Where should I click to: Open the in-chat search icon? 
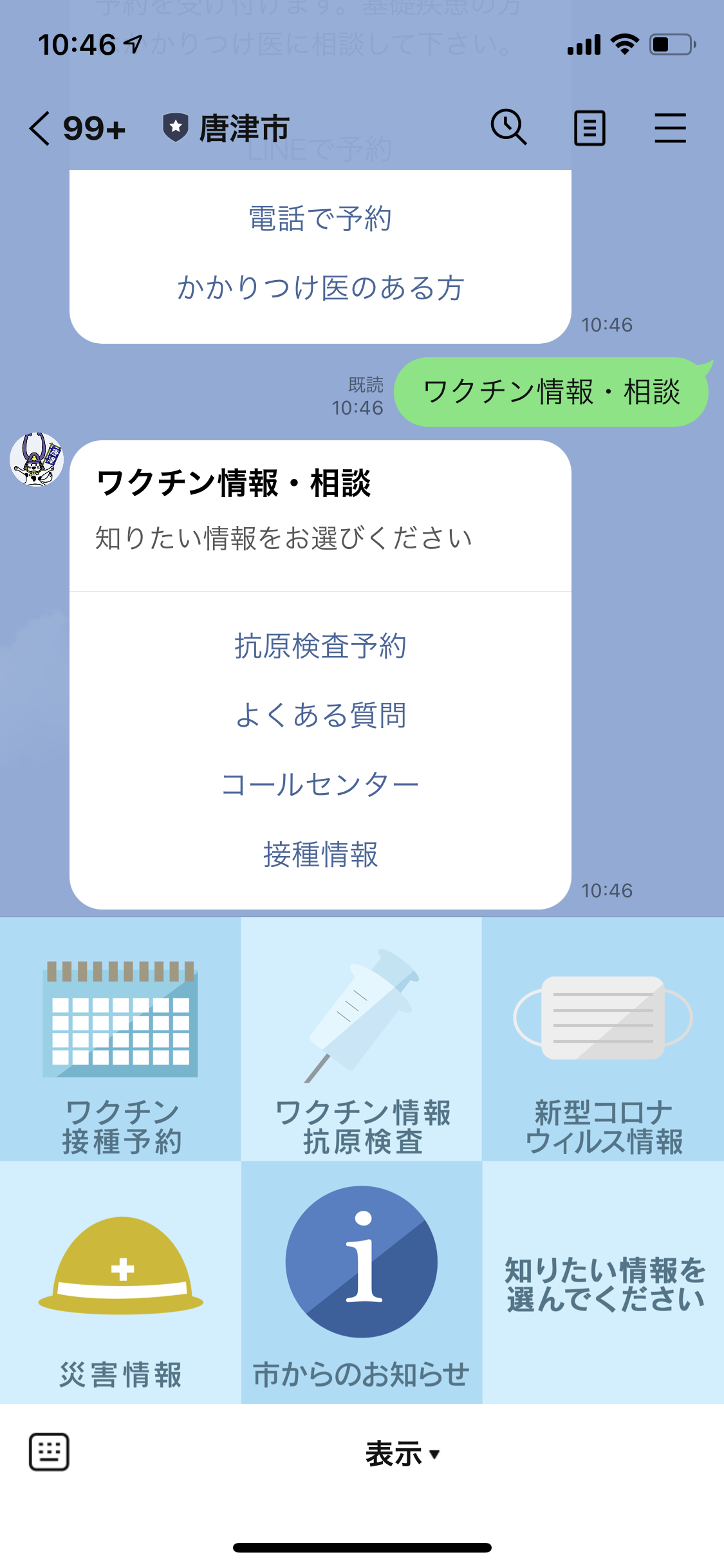pyautogui.click(x=508, y=127)
